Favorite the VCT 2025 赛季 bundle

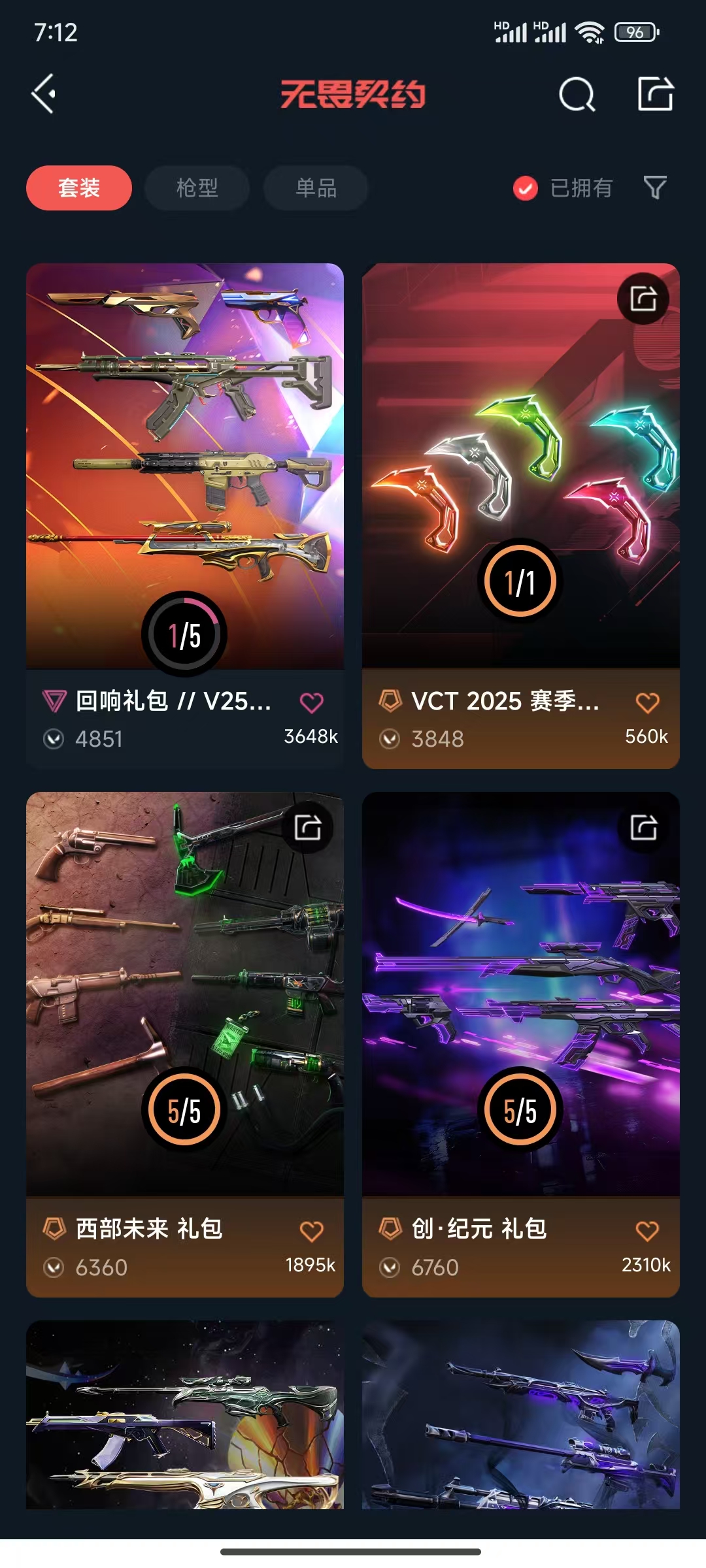coord(648,703)
